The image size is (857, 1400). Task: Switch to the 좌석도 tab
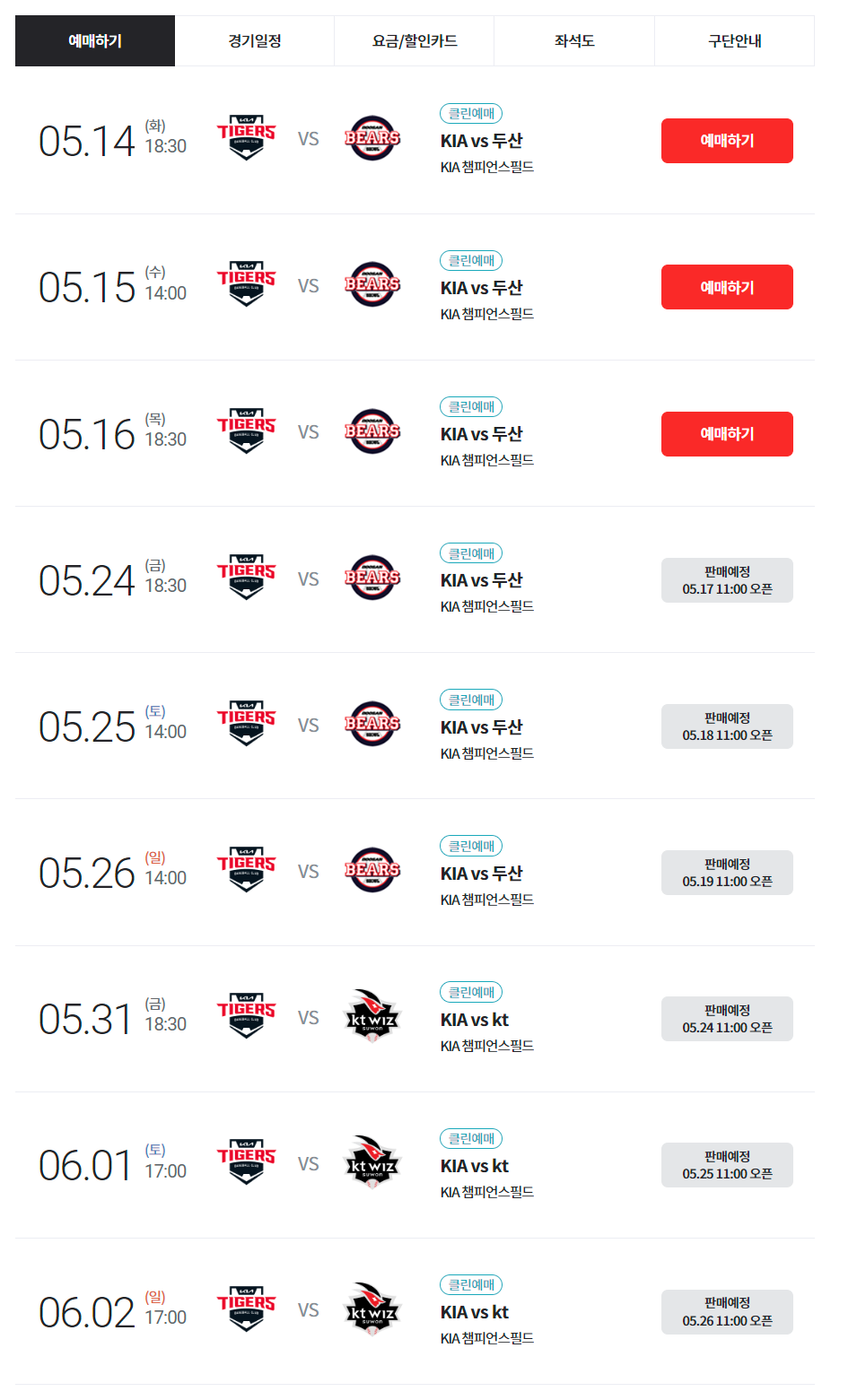(x=573, y=40)
